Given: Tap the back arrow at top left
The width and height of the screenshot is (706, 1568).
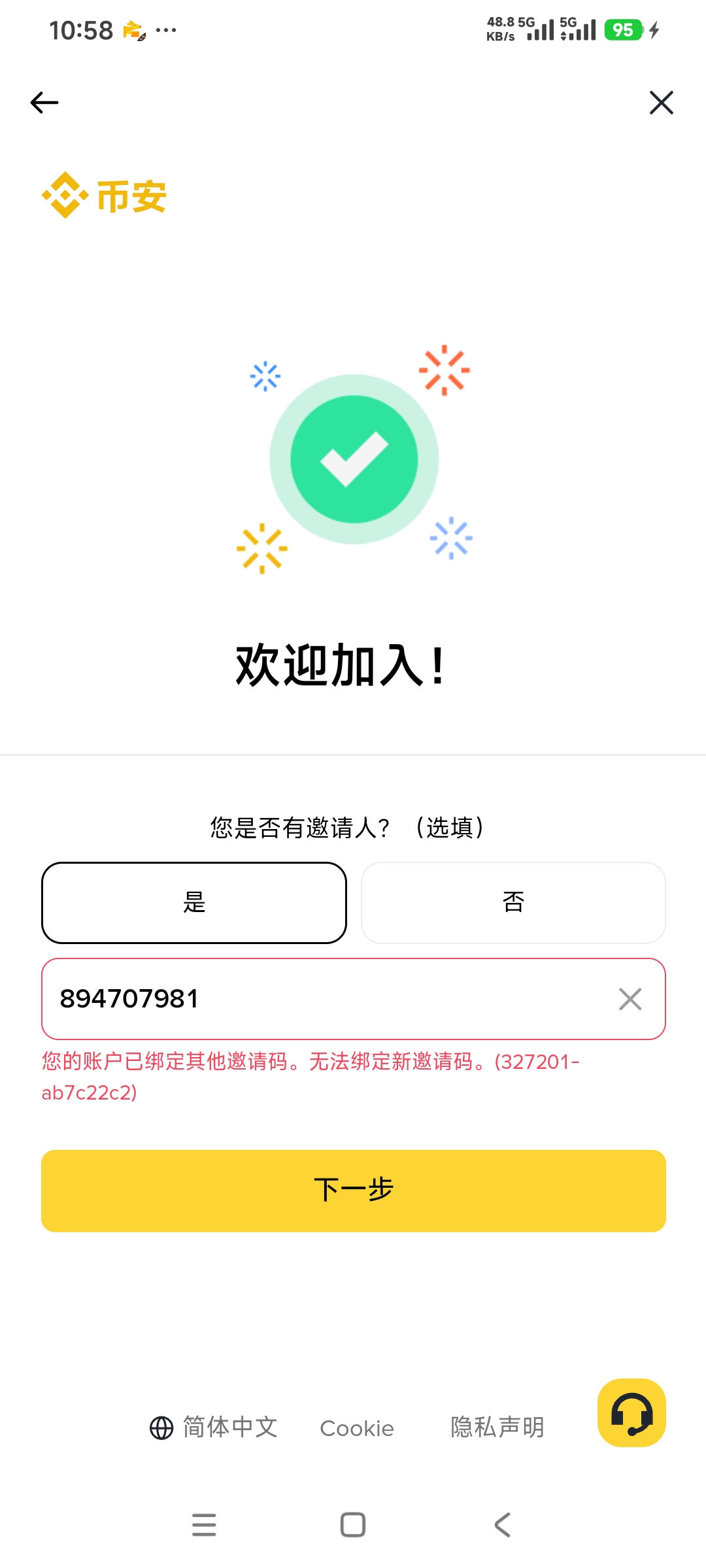Looking at the screenshot, I should tap(44, 102).
